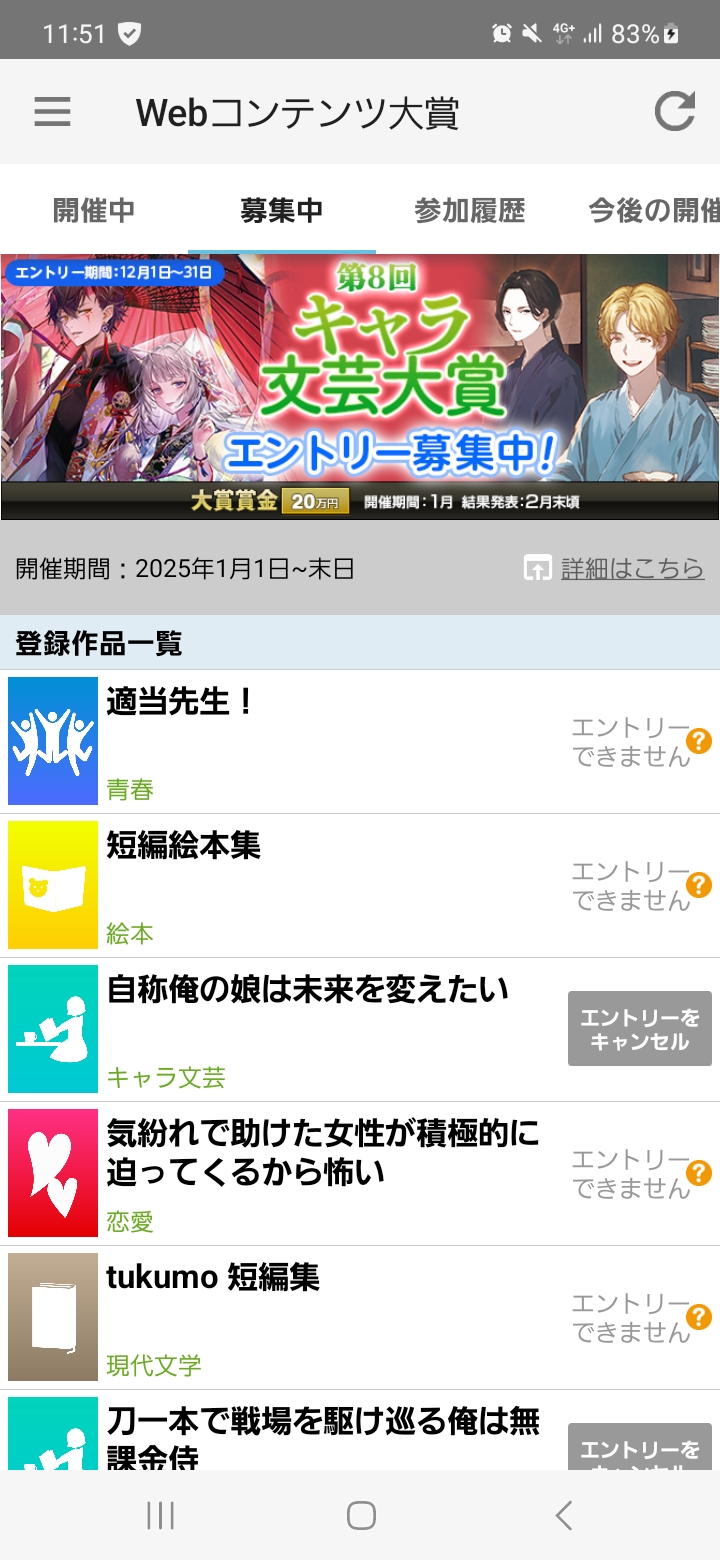This screenshot has width=720, height=1560.
Task: Go to the 参加履歴 tab
Action: click(x=469, y=211)
